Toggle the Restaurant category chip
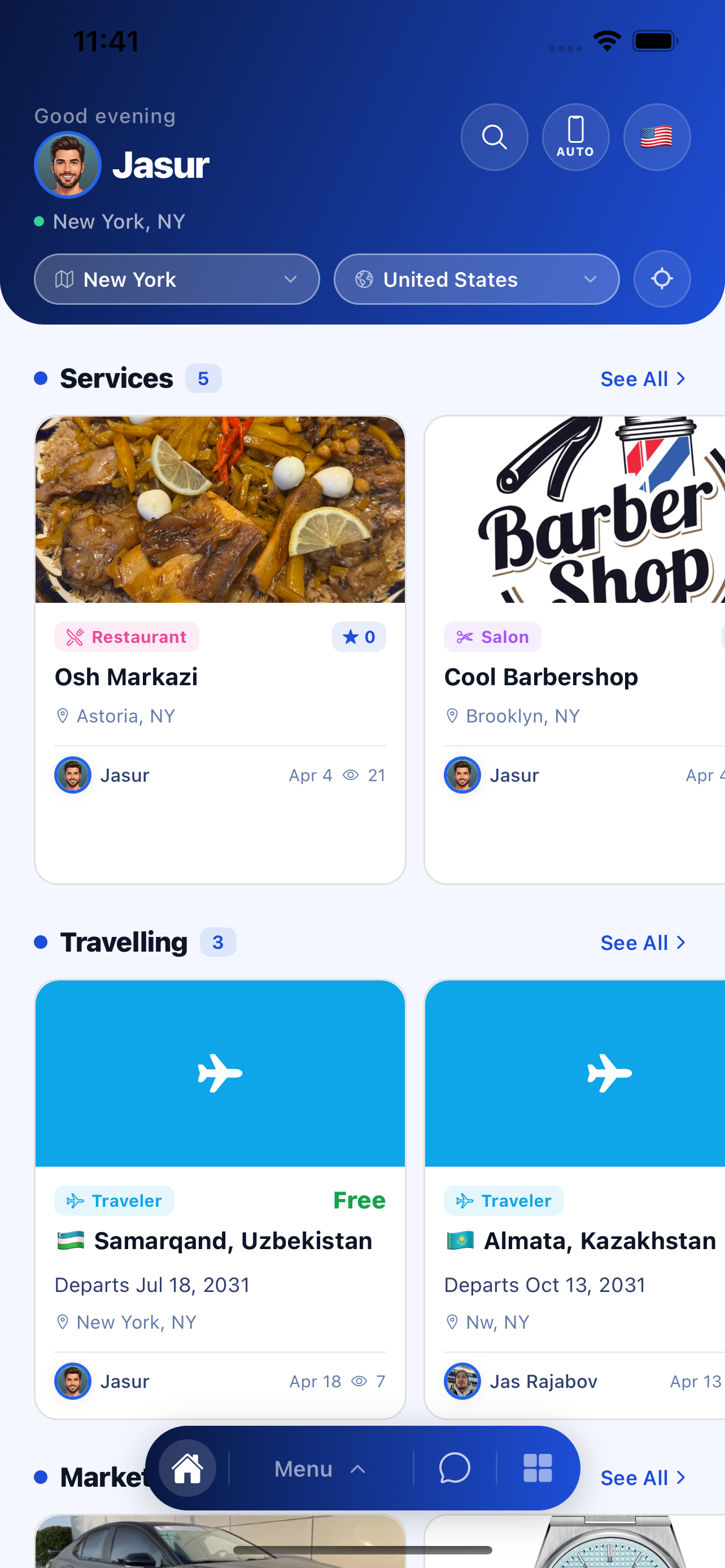This screenshot has width=725, height=1568. pyautogui.click(x=126, y=637)
